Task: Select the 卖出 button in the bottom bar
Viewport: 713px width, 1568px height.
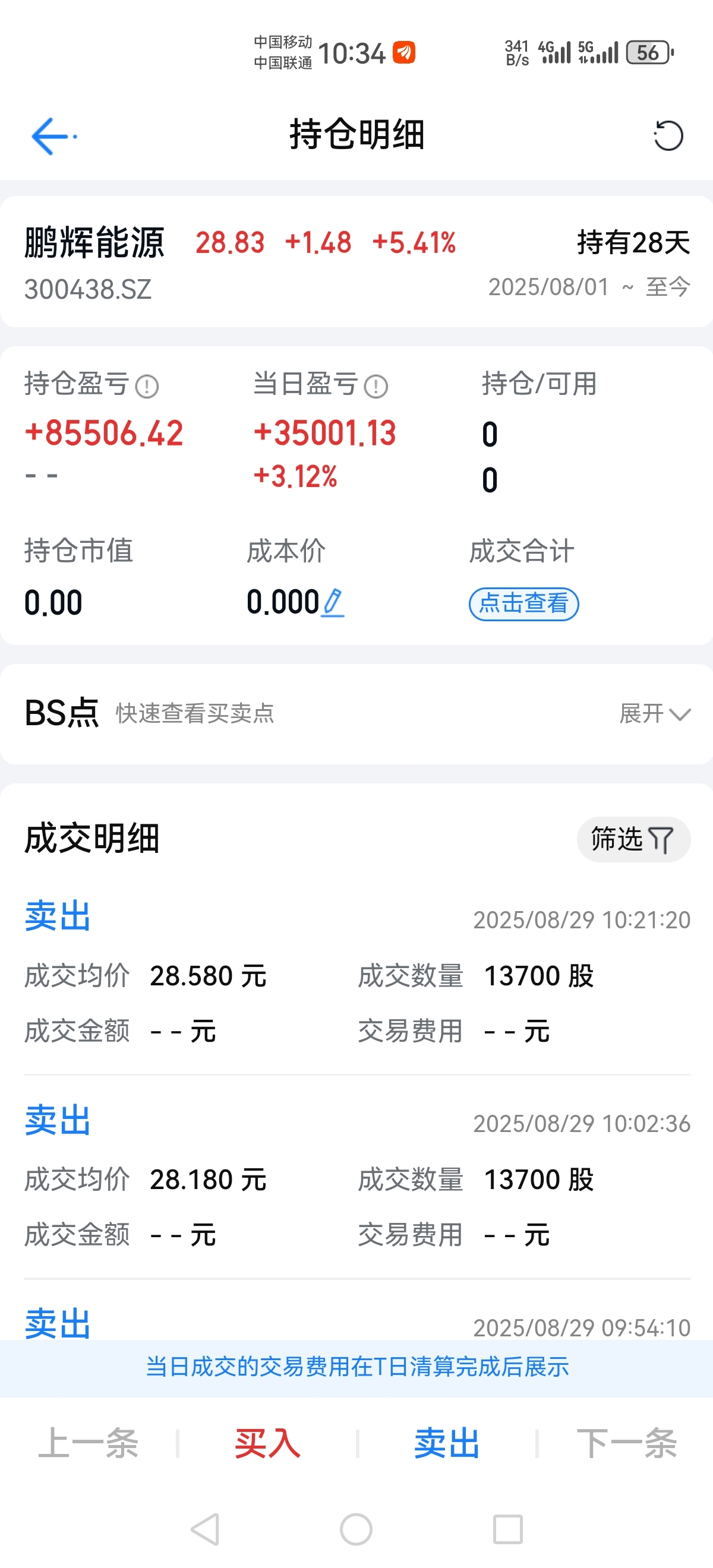Action: [447, 1443]
